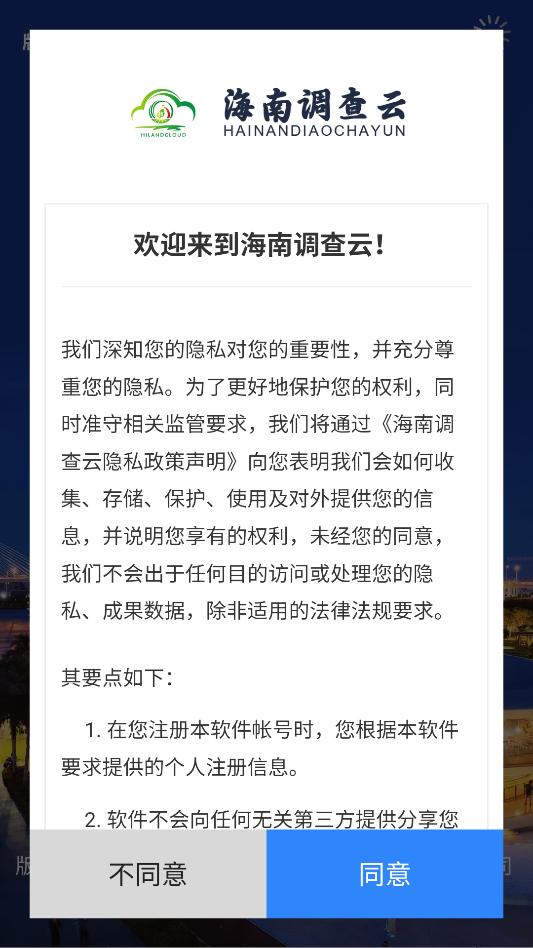Tap 同意 to accept the privacy policy
Screen dimensions: 533x948
tap(384, 874)
